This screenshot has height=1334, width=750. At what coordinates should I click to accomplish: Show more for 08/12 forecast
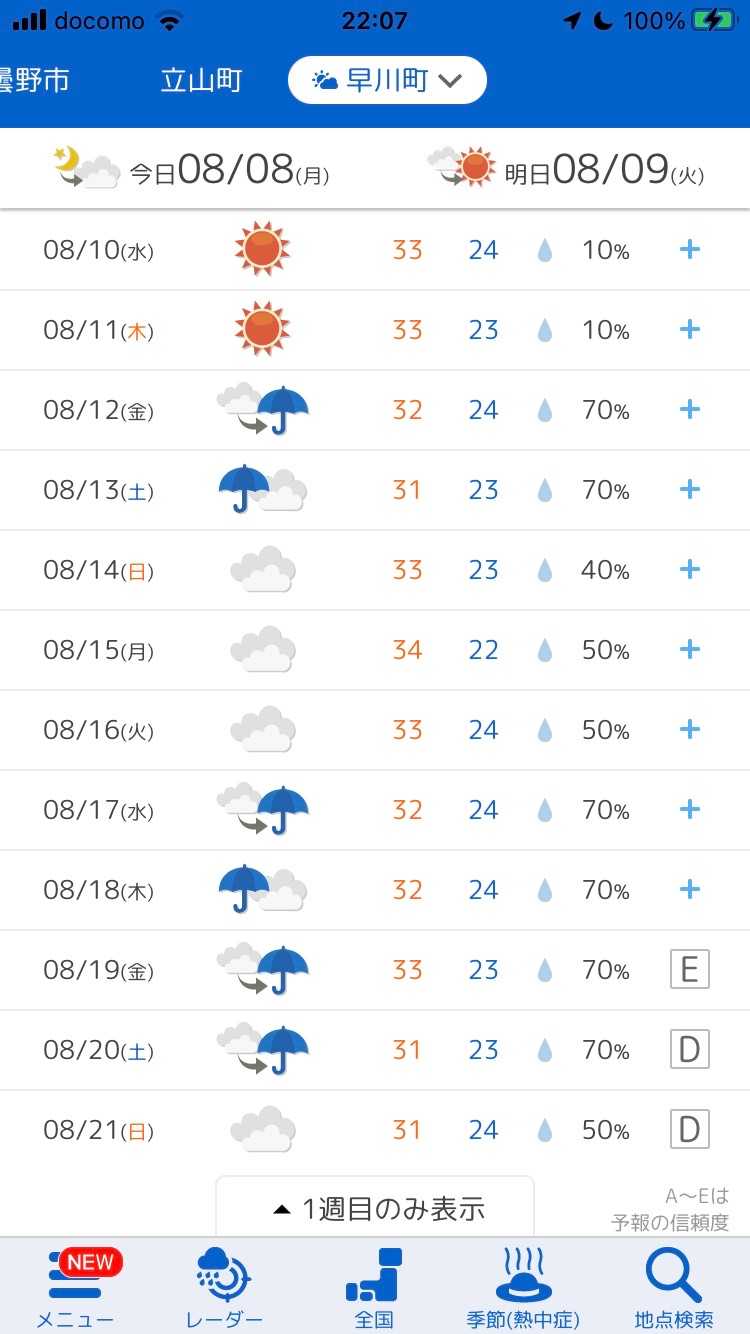[689, 409]
